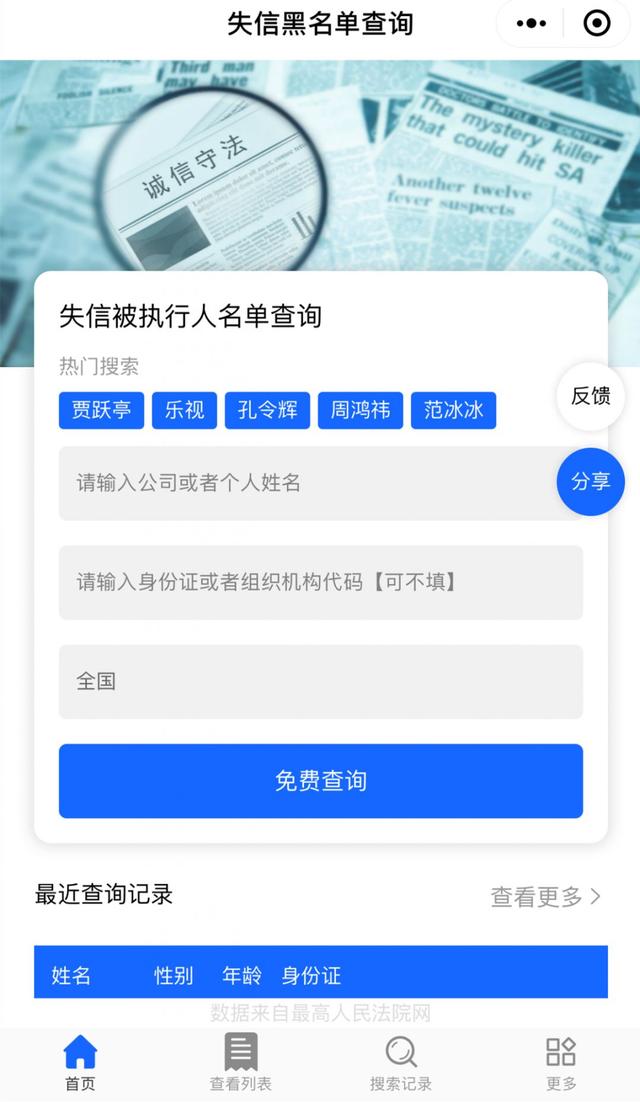The width and height of the screenshot is (640, 1102).
Task: Switch to the 查看列表 tab
Action: (240, 1061)
